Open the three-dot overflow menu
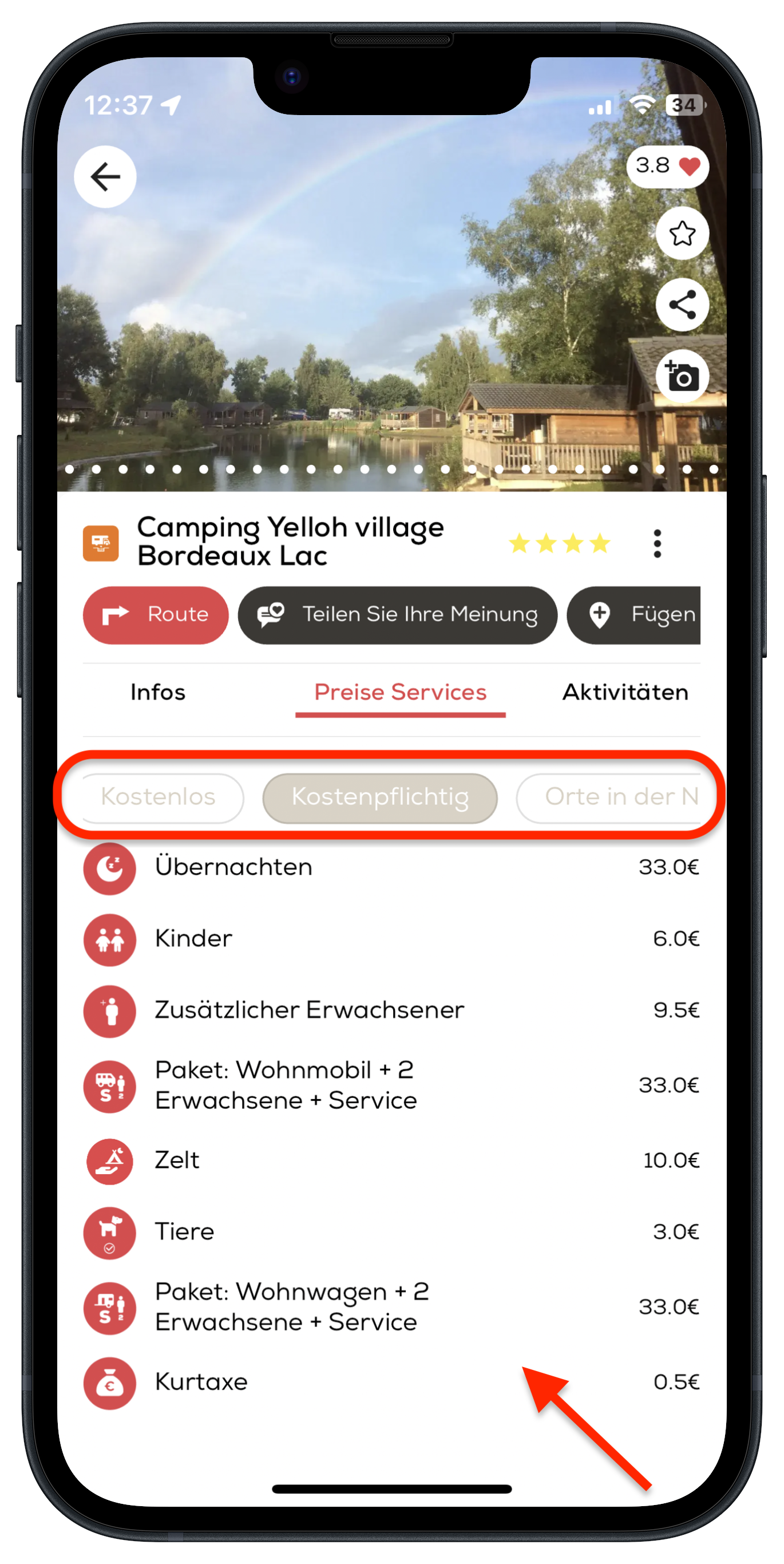Image resolution: width=784 pixels, height=1564 pixels. pyautogui.click(x=656, y=543)
